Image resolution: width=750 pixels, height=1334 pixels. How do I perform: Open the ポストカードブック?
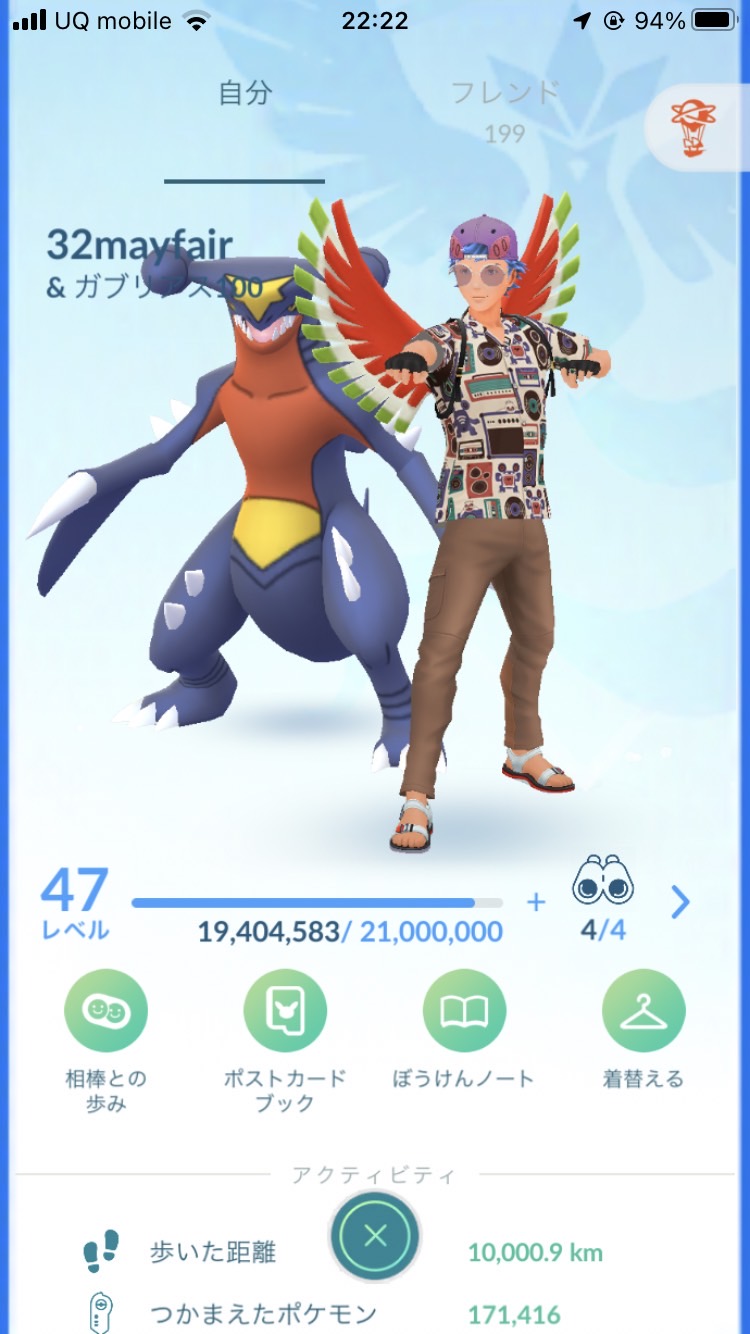[x=284, y=1011]
